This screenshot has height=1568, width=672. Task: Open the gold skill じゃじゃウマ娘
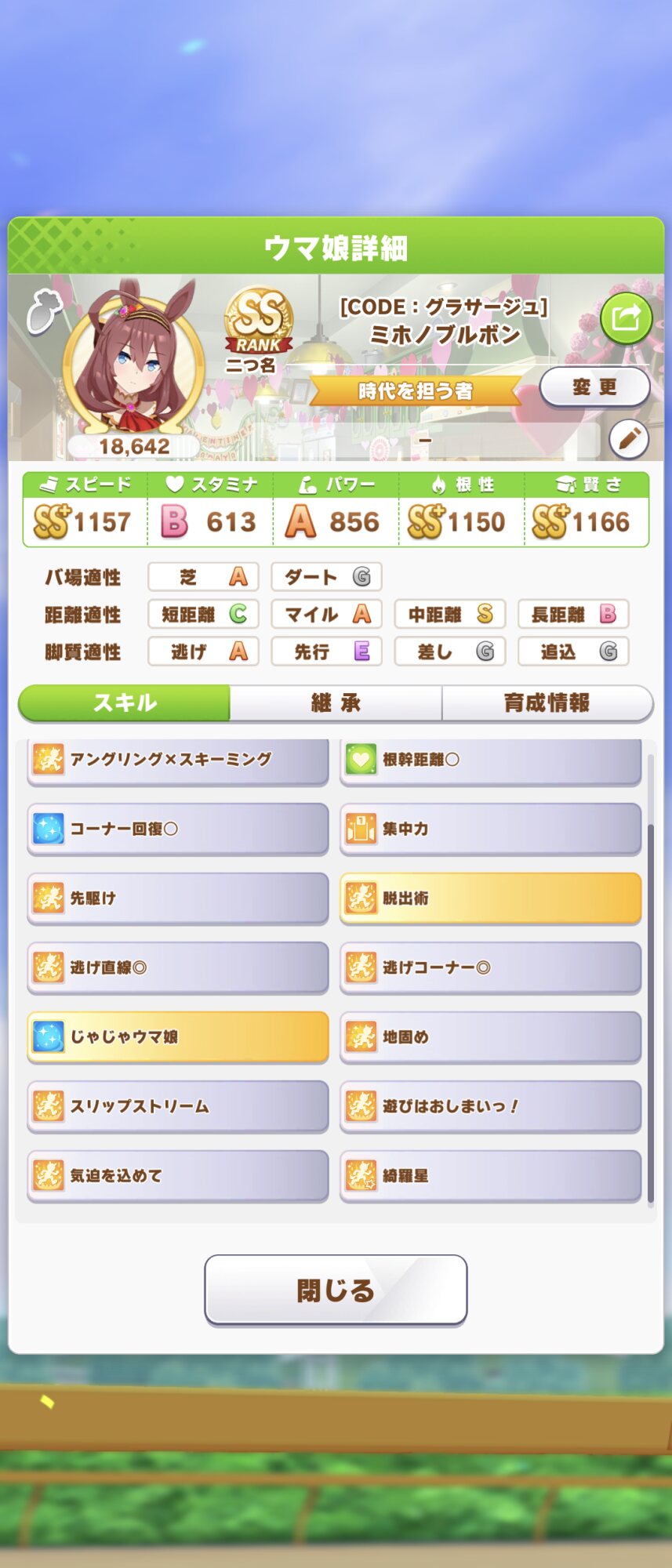[178, 1037]
